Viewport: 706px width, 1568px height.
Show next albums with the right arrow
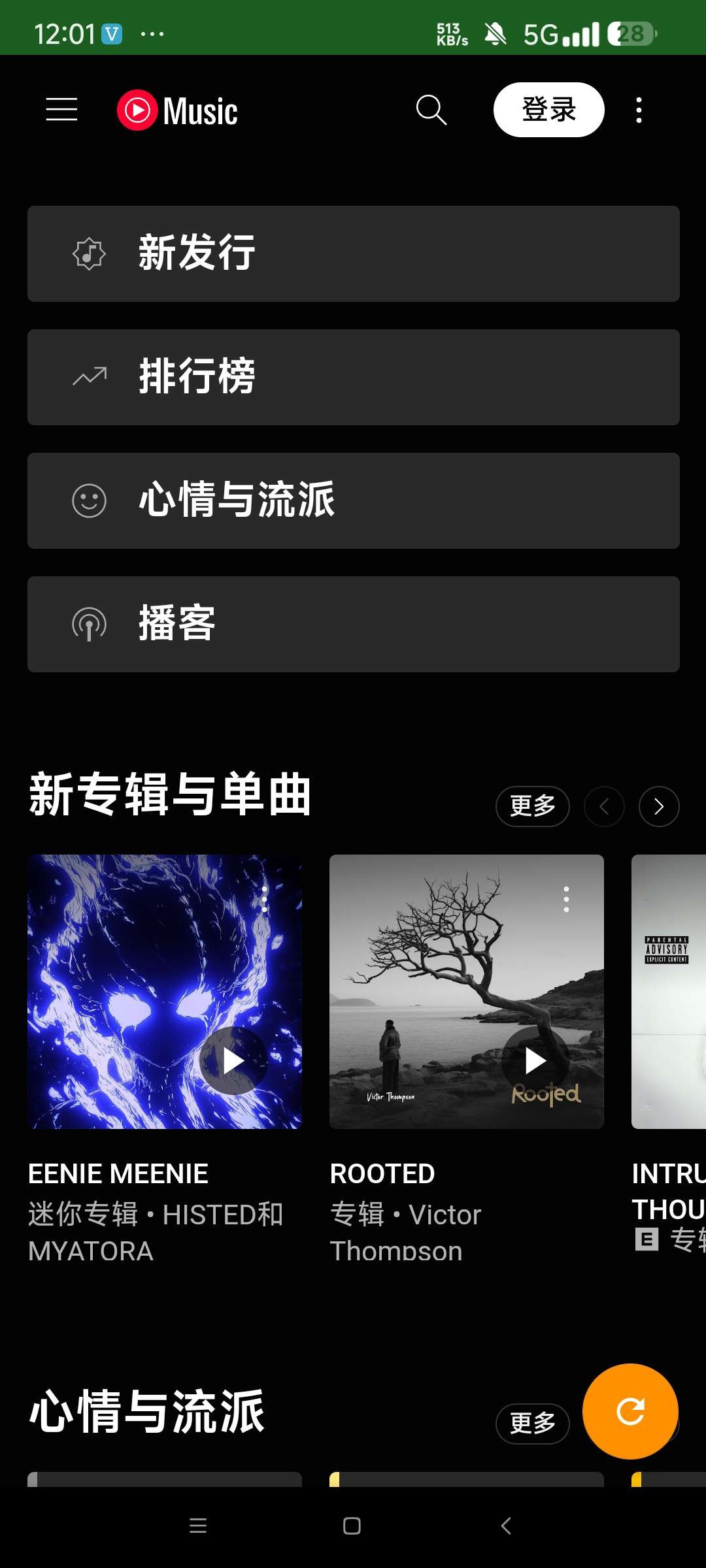click(x=658, y=806)
